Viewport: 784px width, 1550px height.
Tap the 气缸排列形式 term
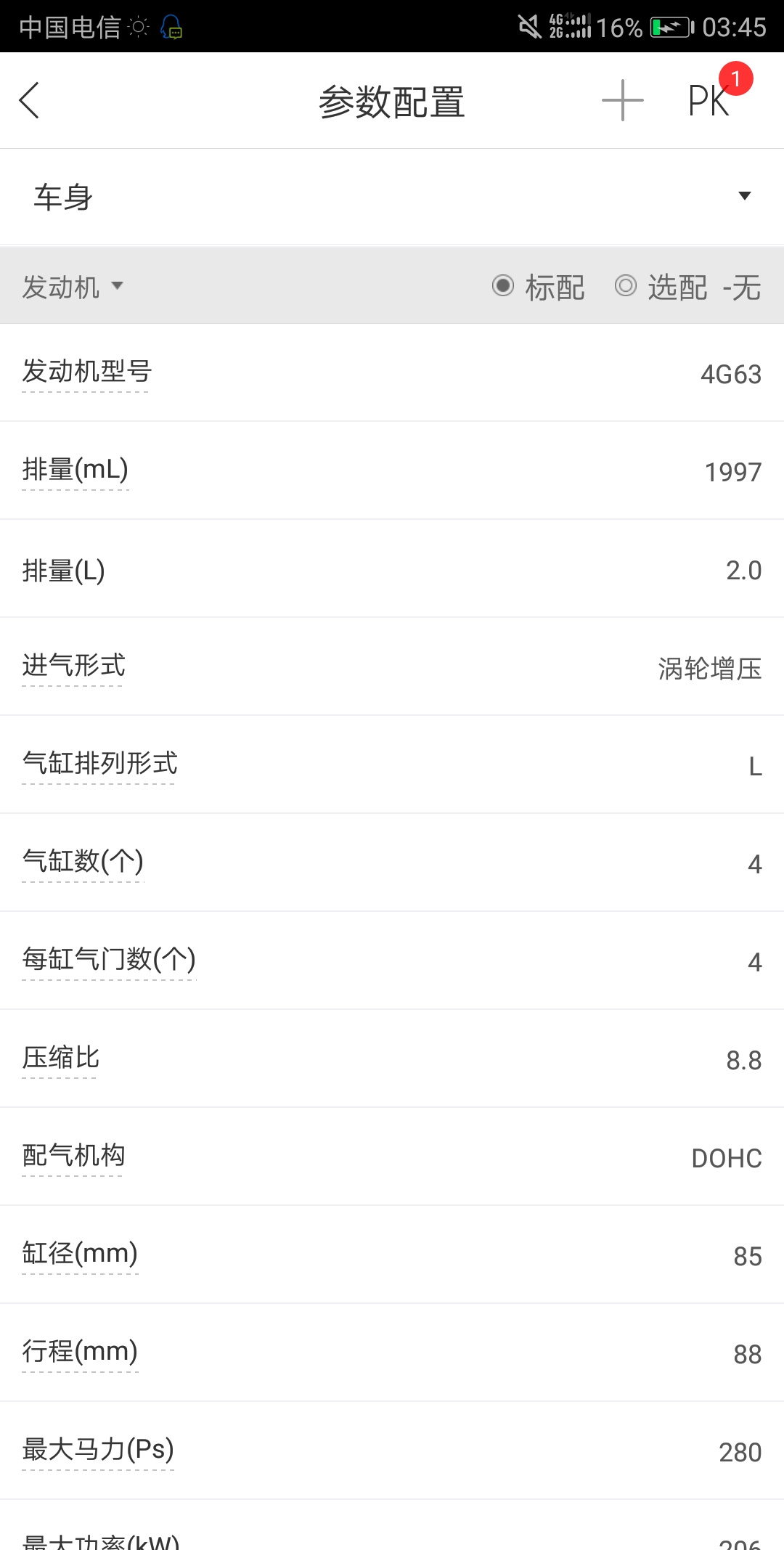pyautogui.click(x=99, y=763)
